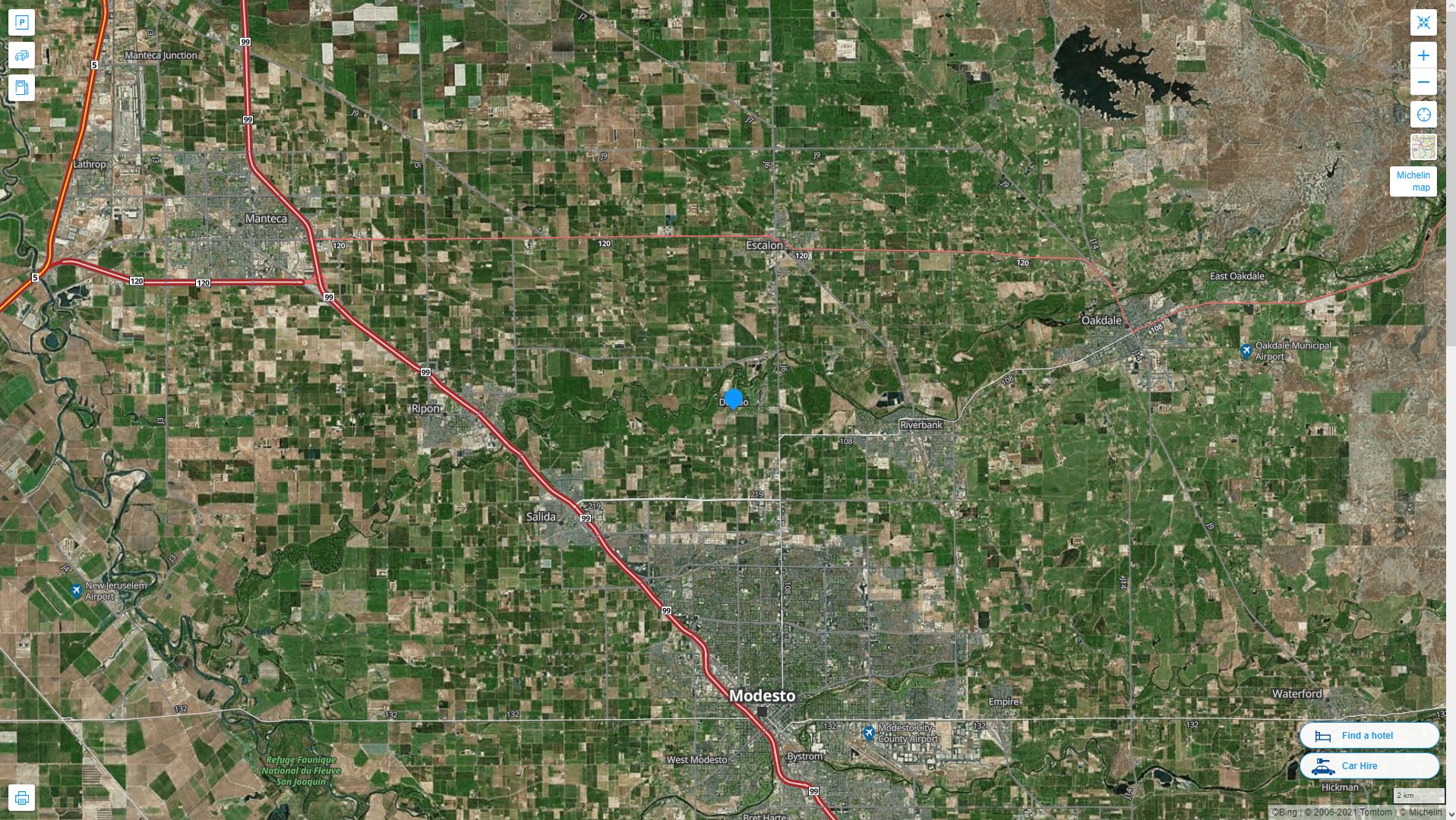
Task: Tap Find a hotel
Action: pos(1369,735)
